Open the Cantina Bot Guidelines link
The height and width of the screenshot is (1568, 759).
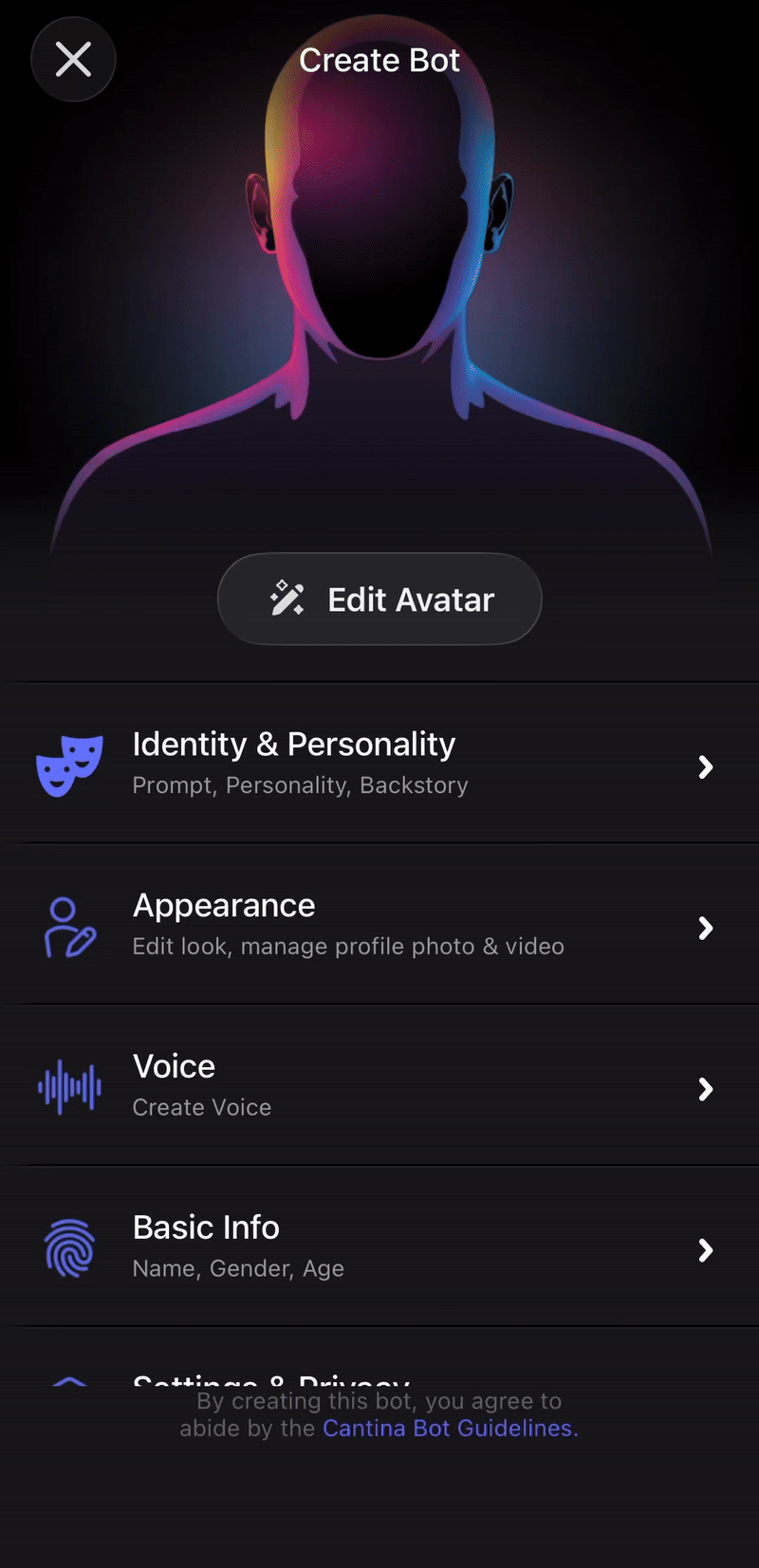450,1429
